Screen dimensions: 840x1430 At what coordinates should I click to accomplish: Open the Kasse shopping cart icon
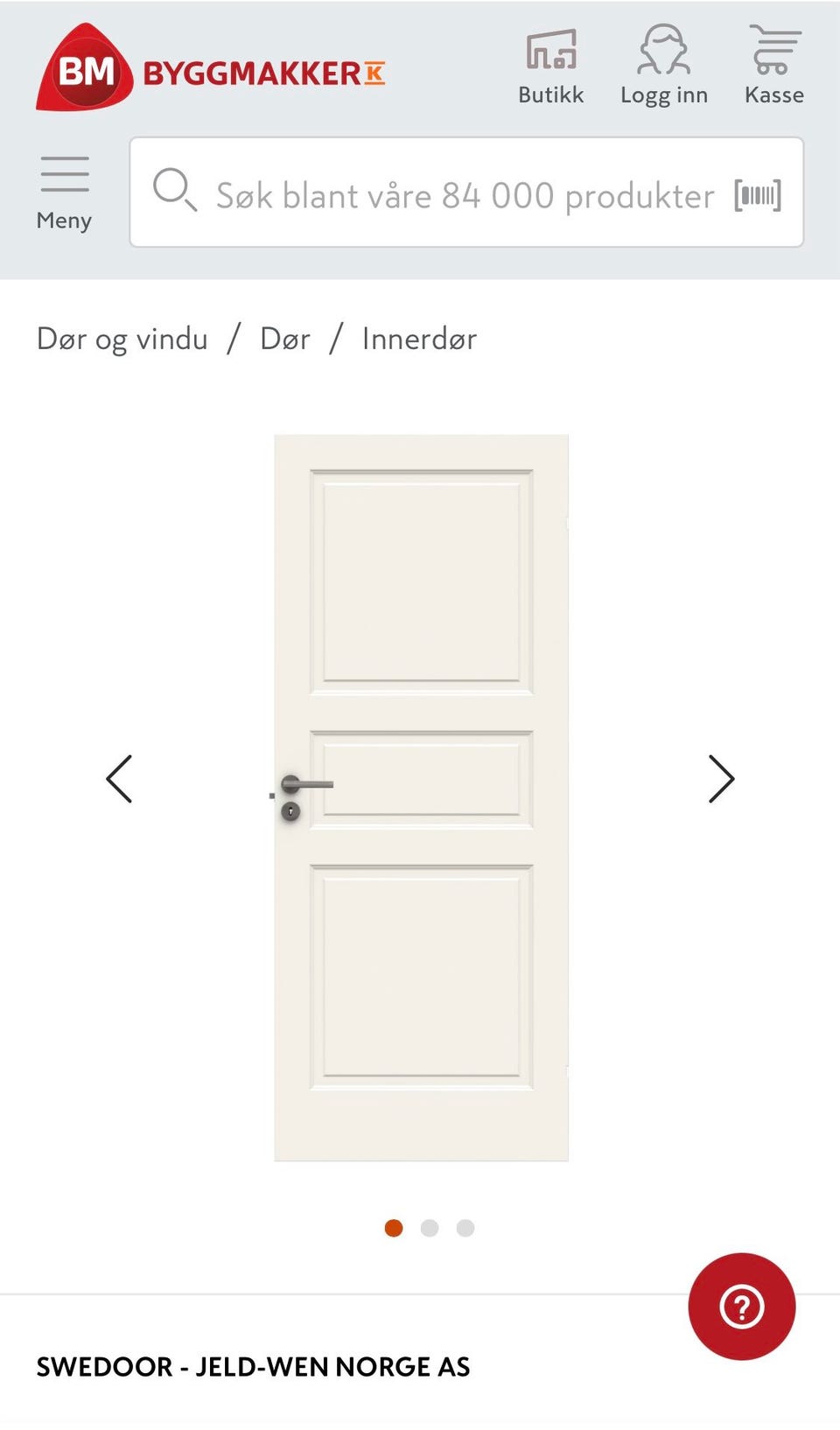coord(773,51)
